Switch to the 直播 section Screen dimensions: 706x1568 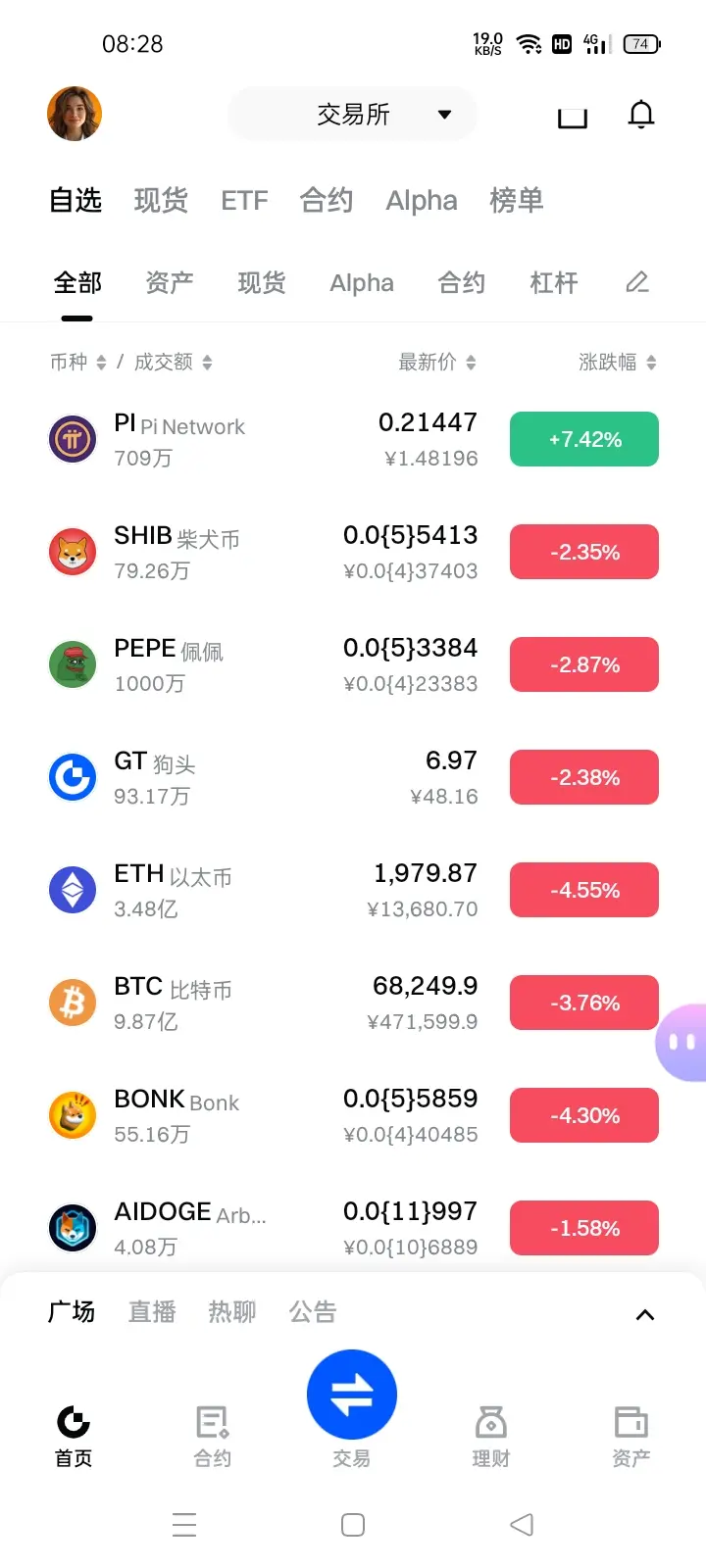[x=152, y=1311]
